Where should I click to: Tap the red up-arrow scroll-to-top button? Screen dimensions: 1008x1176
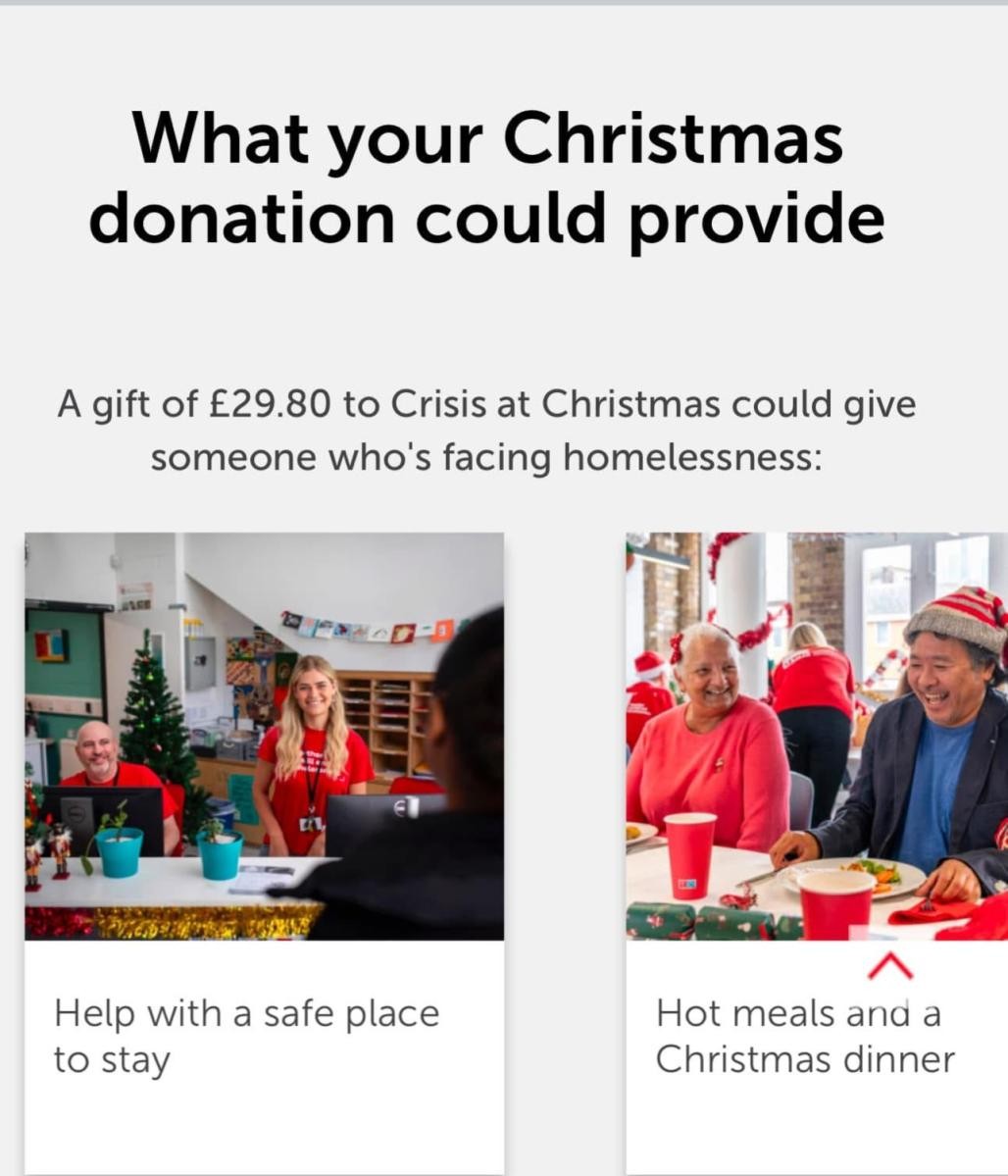[890, 968]
